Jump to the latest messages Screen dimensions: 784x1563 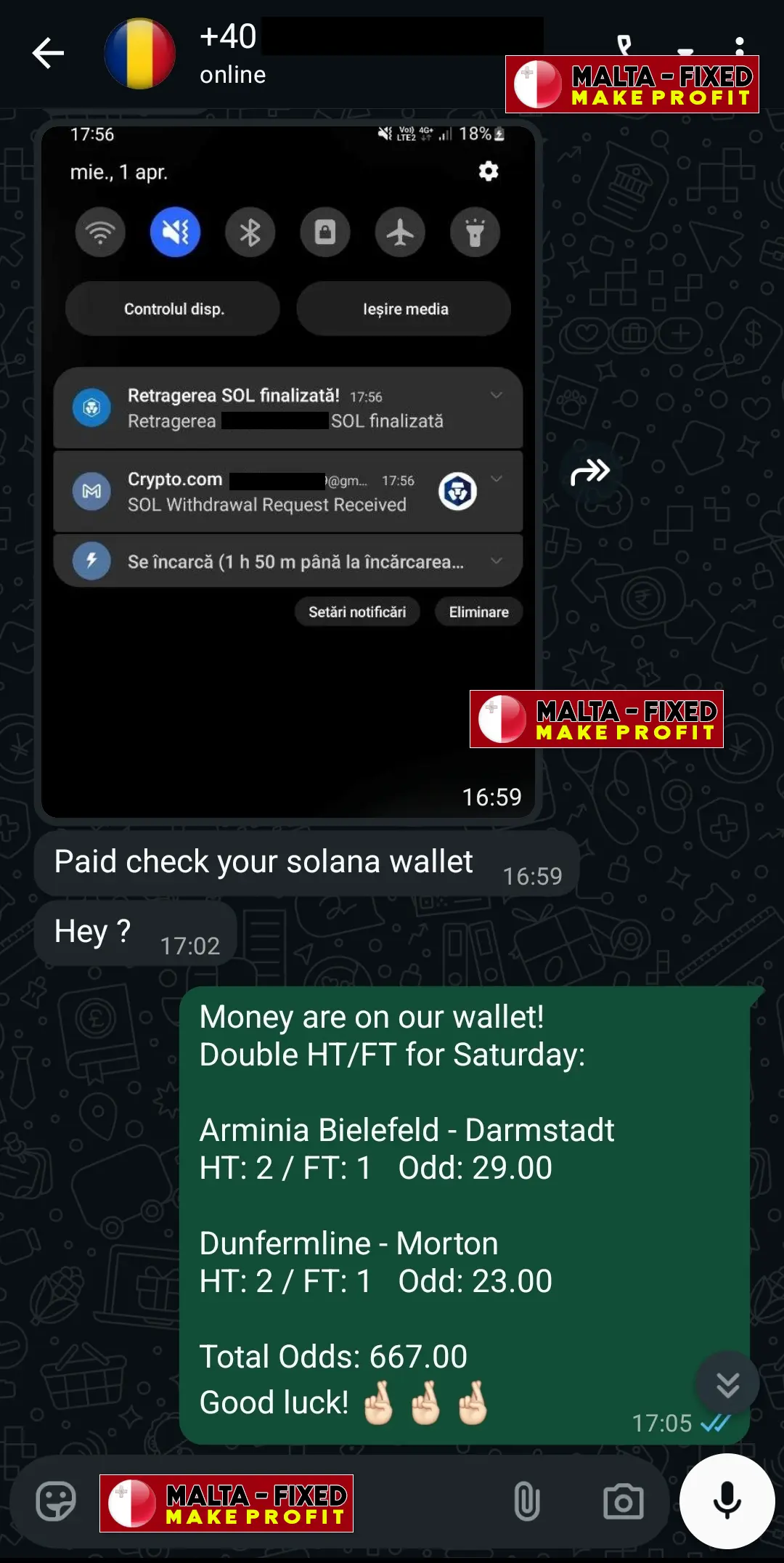(x=727, y=1384)
